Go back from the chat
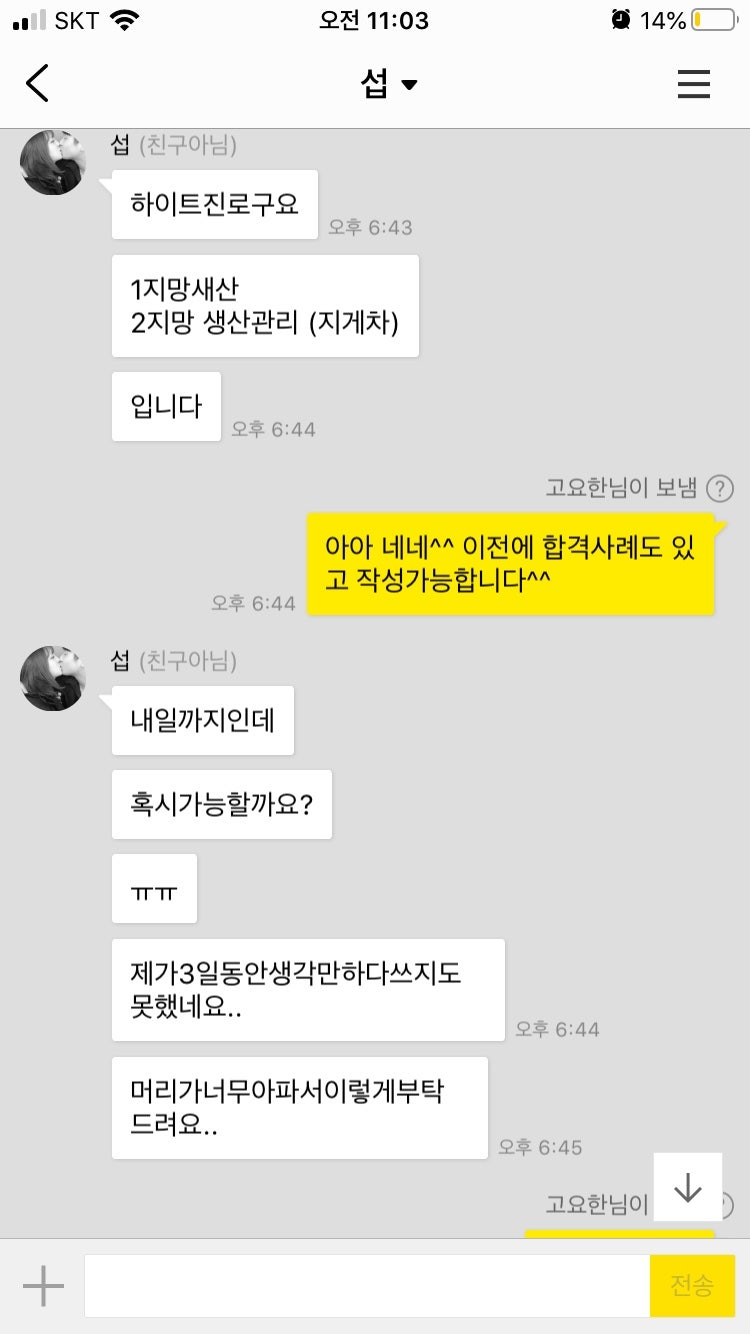750x1334 pixels. pyautogui.click(x=38, y=84)
